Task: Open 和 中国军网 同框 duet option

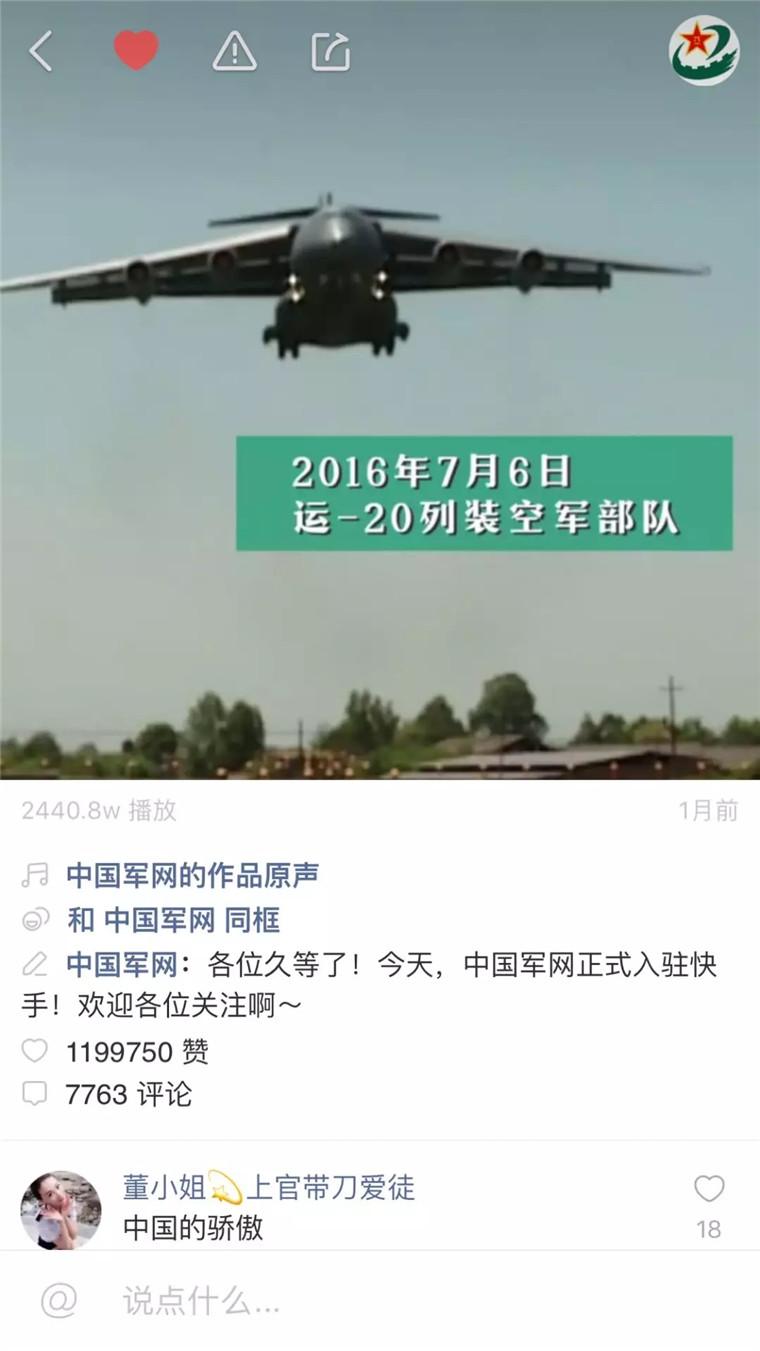Action: coord(173,920)
